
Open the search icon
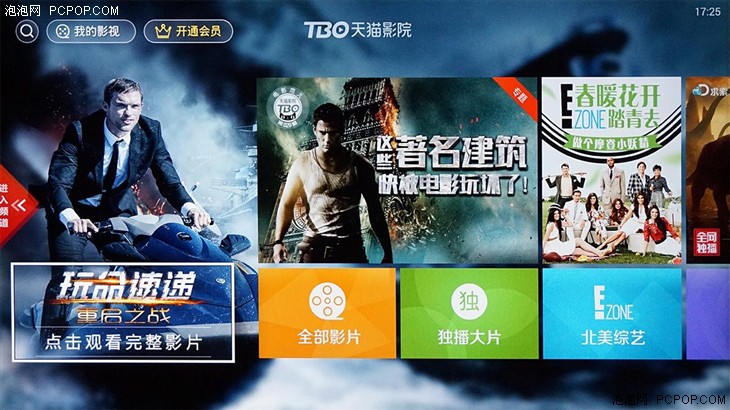(27, 31)
